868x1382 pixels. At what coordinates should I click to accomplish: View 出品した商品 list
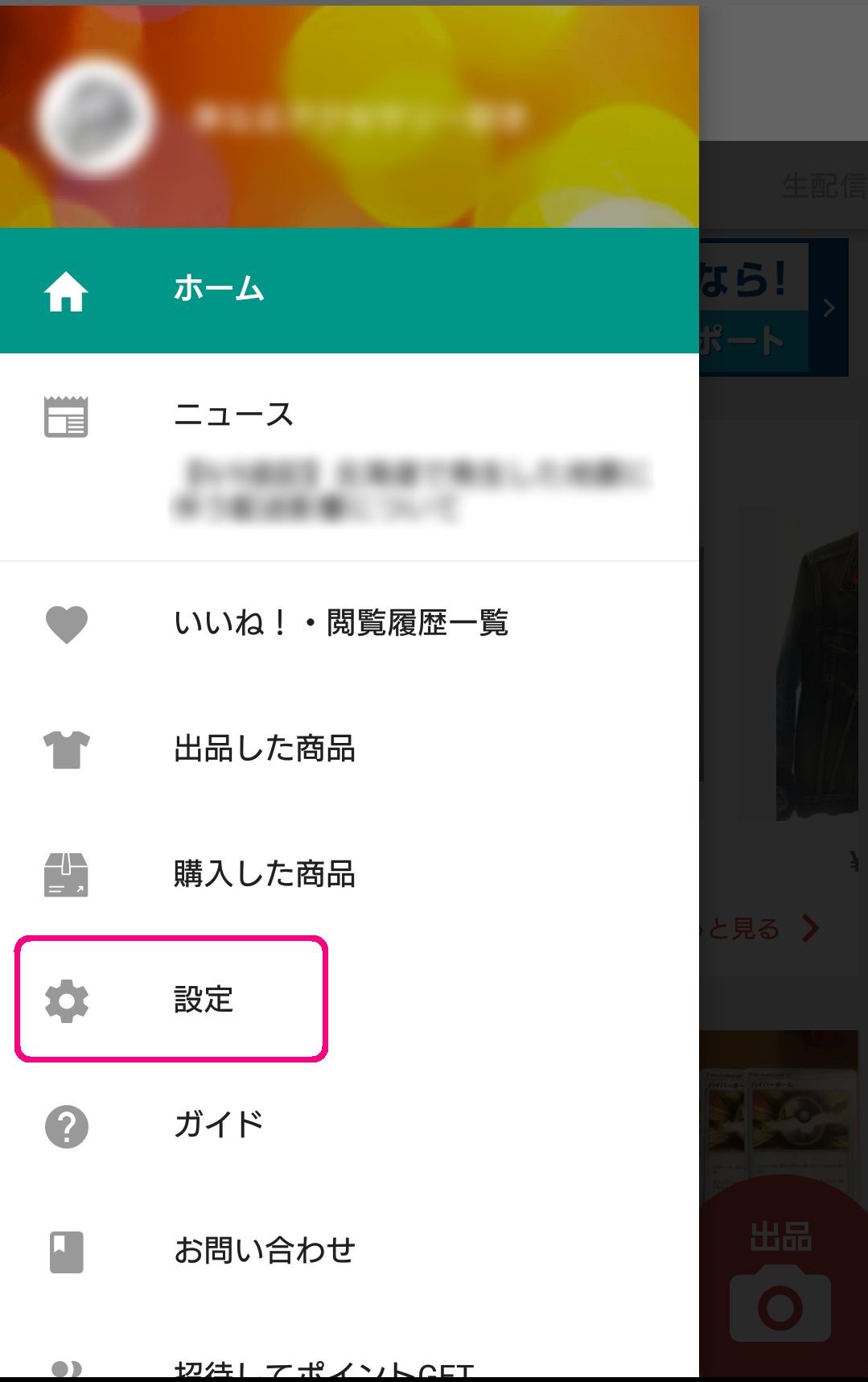pyautogui.click(x=264, y=749)
